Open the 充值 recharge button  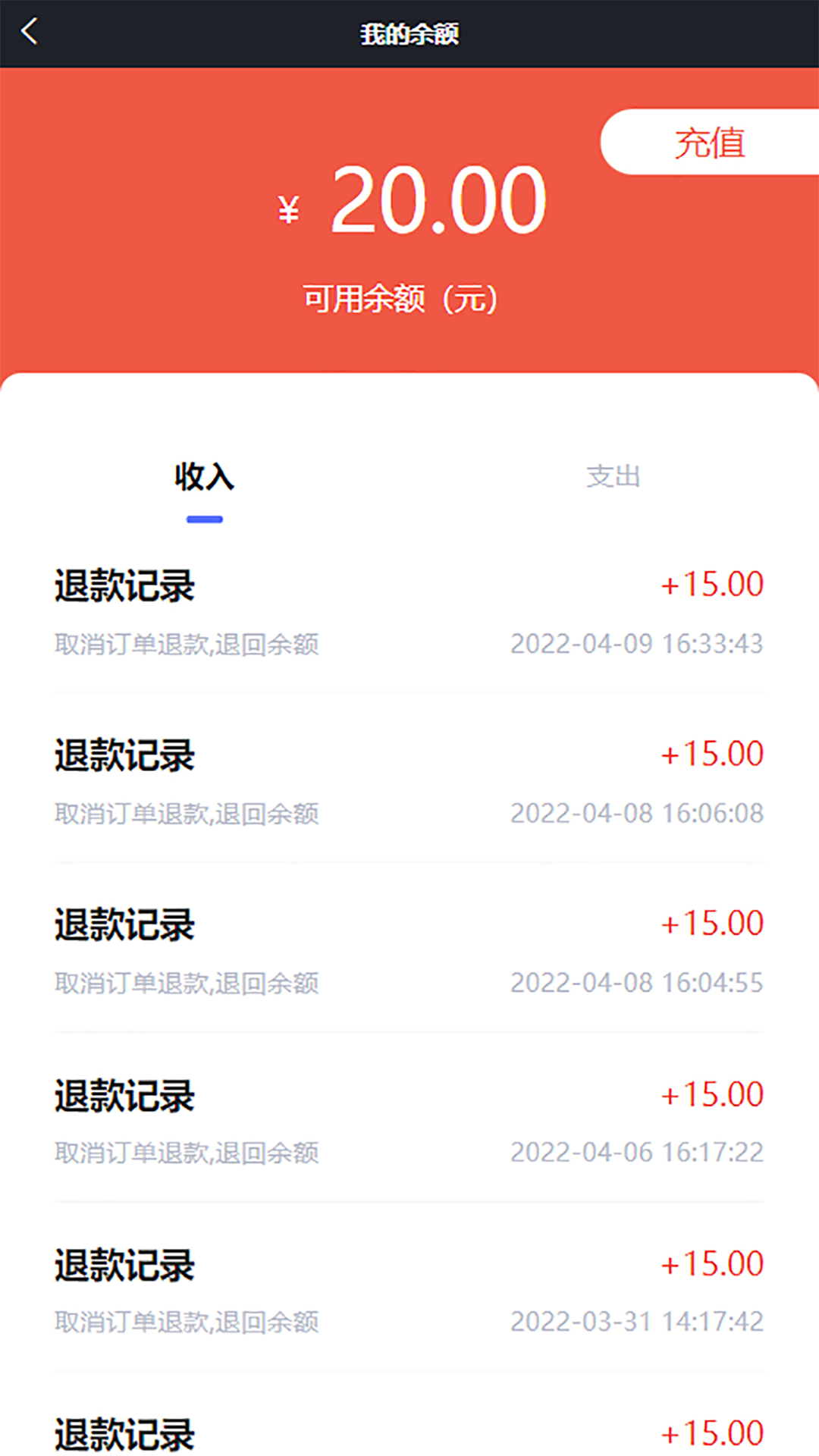pos(710,142)
